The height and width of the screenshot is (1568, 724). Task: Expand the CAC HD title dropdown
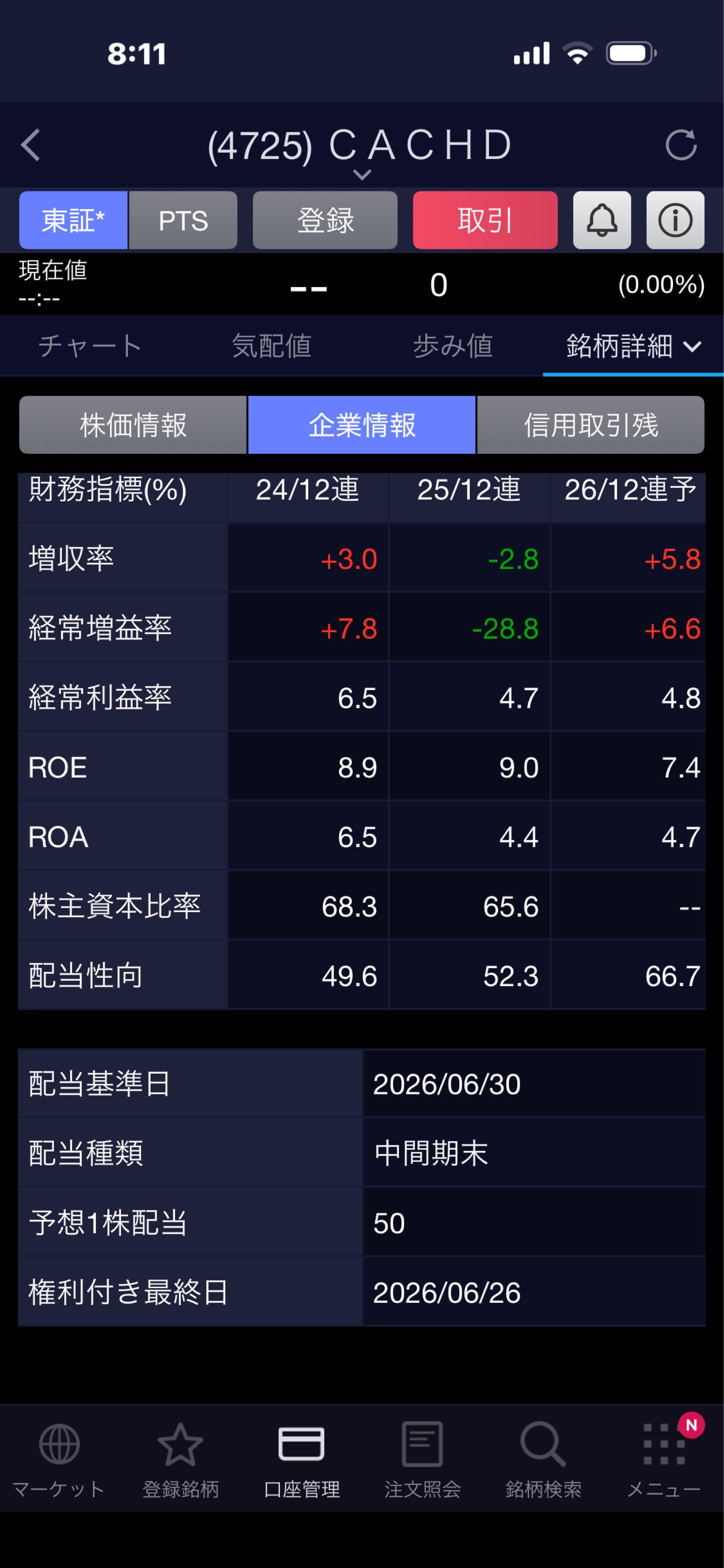(x=362, y=175)
